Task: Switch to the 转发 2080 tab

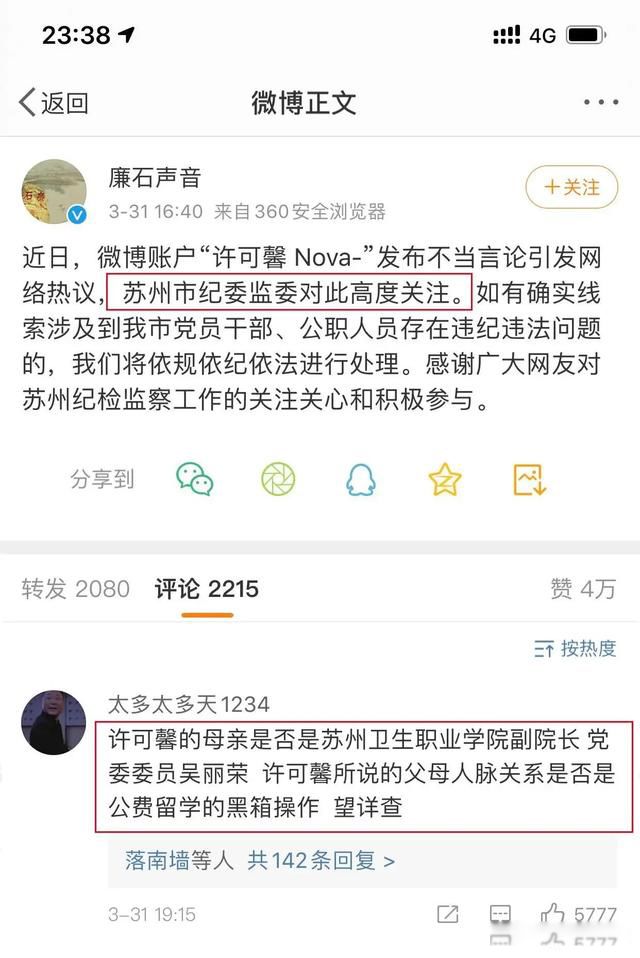Action: [x=76, y=589]
